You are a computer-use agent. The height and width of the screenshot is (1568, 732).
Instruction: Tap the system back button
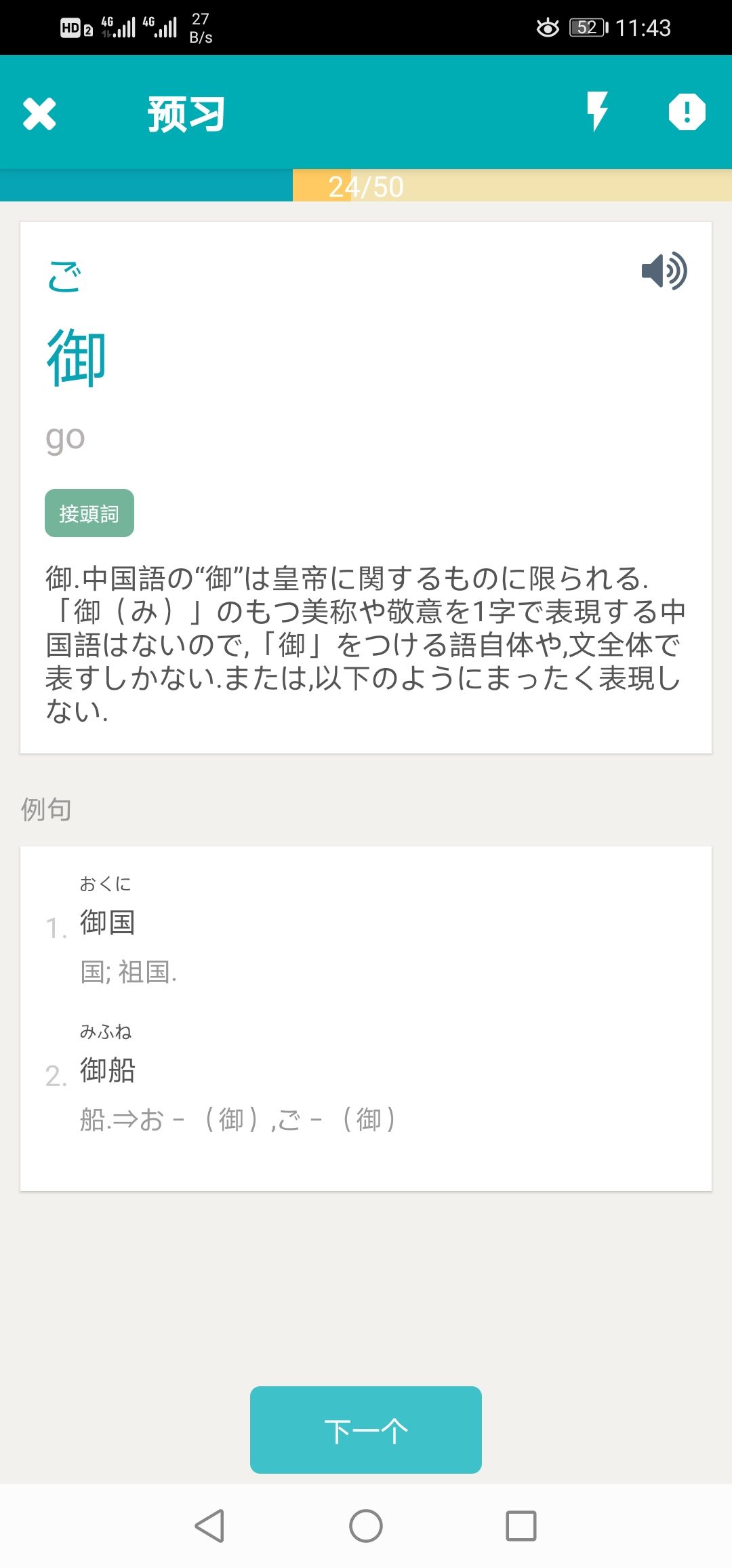(209, 1526)
